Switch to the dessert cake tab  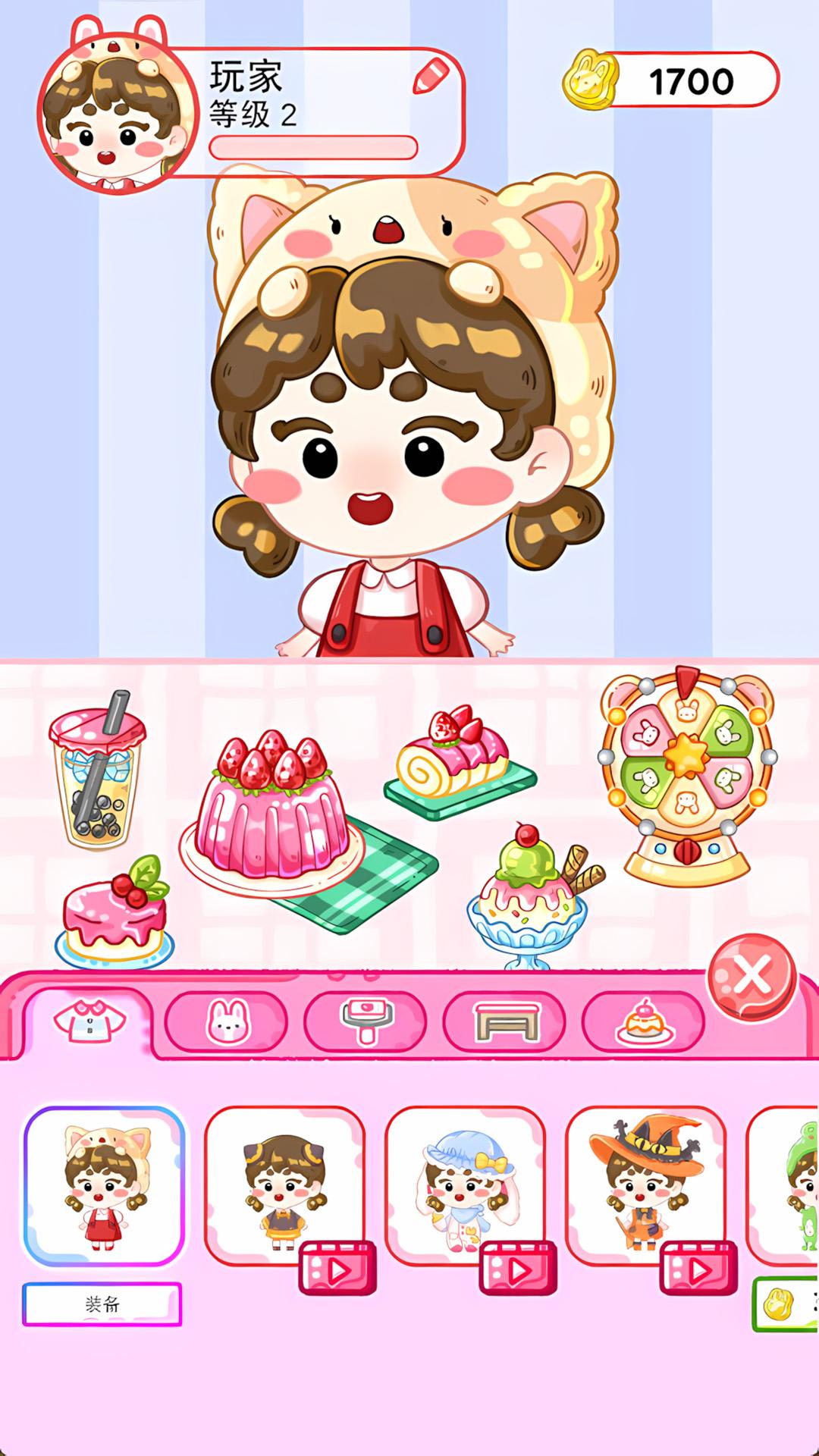[643, 1021]
